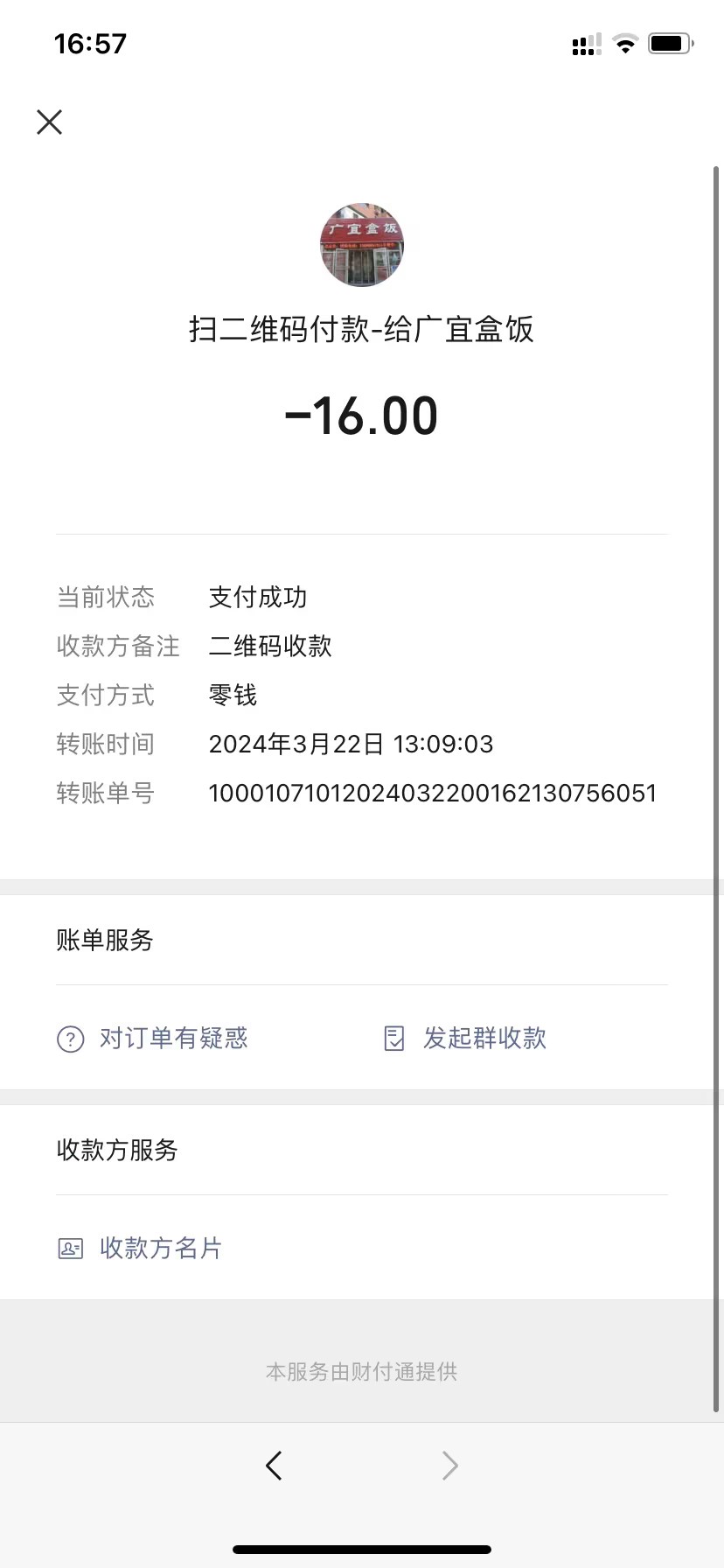This screenshot has width=724, height=1568.
Task: Open 对订单有疑惑 order help
Action: [x=153, y=1039]
